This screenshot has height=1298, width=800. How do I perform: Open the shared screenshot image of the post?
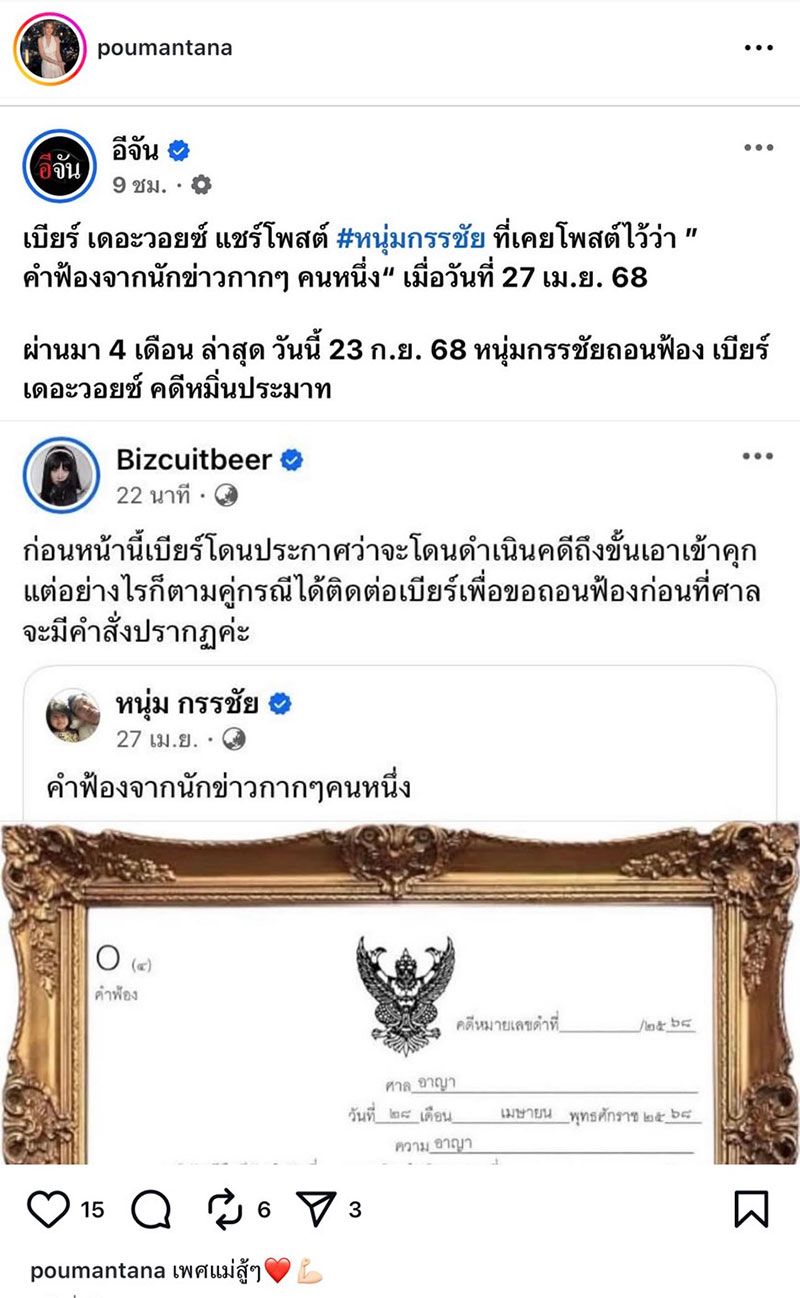point(400,640)
